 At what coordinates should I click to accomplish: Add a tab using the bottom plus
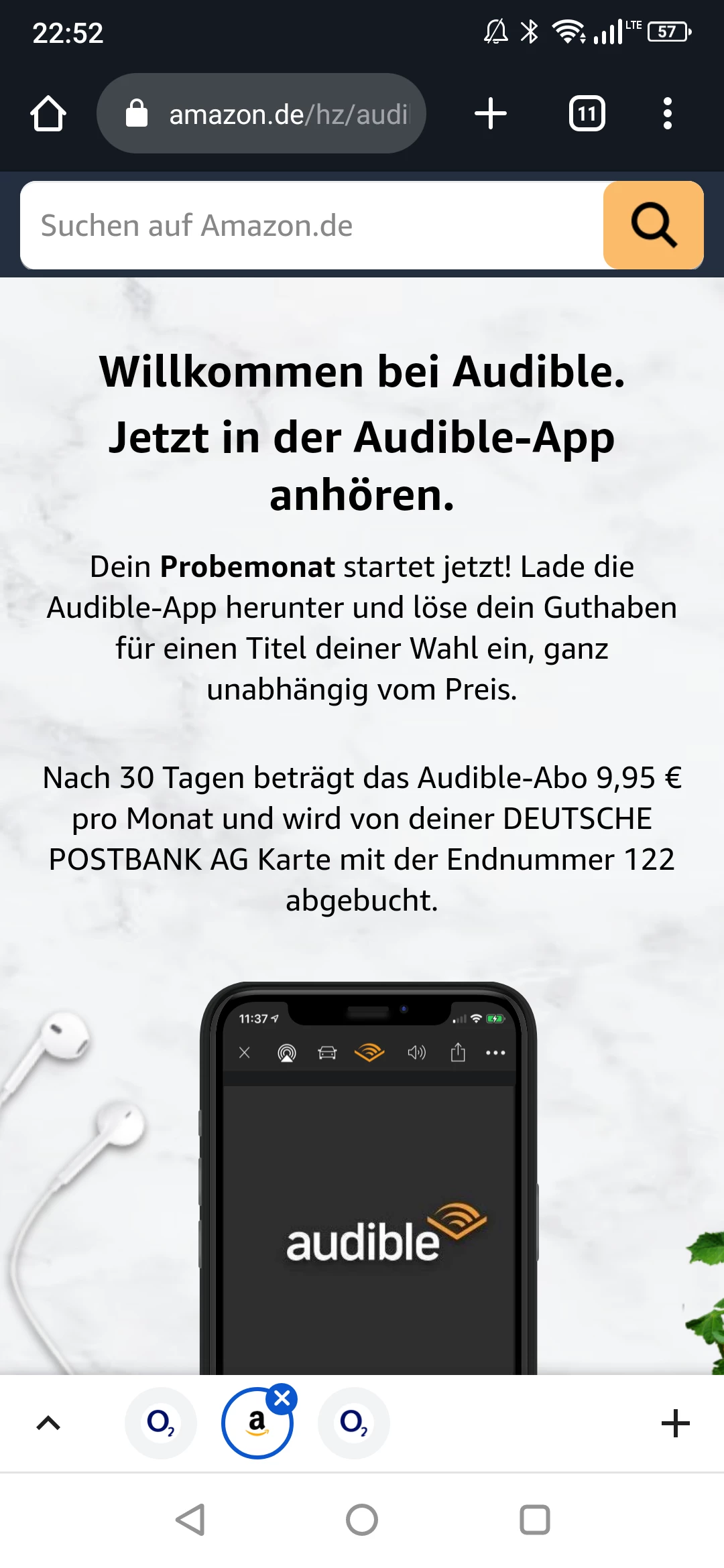pos(675,1423)
